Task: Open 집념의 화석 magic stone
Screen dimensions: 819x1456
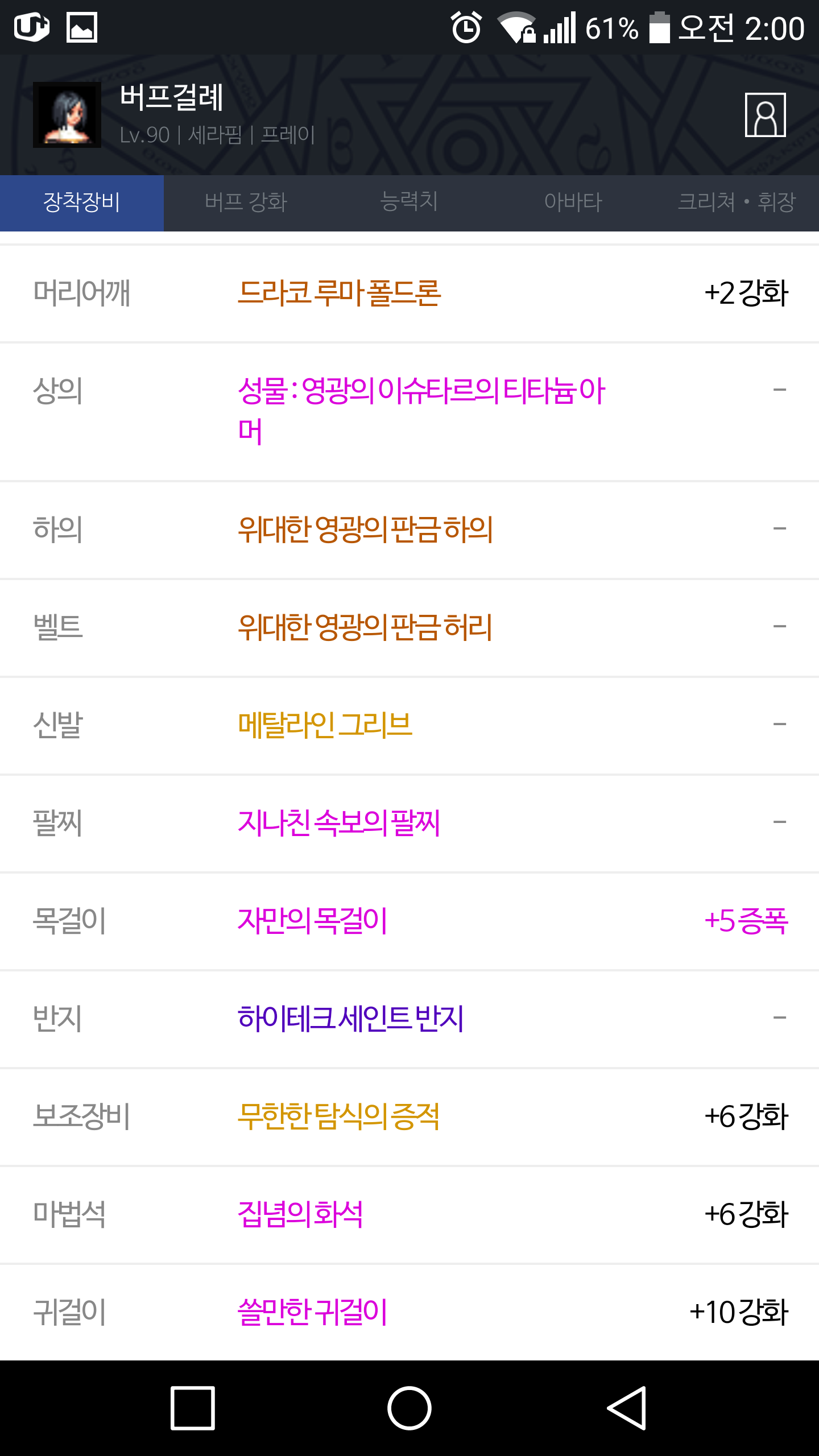Action: [x=300, y=1214]
